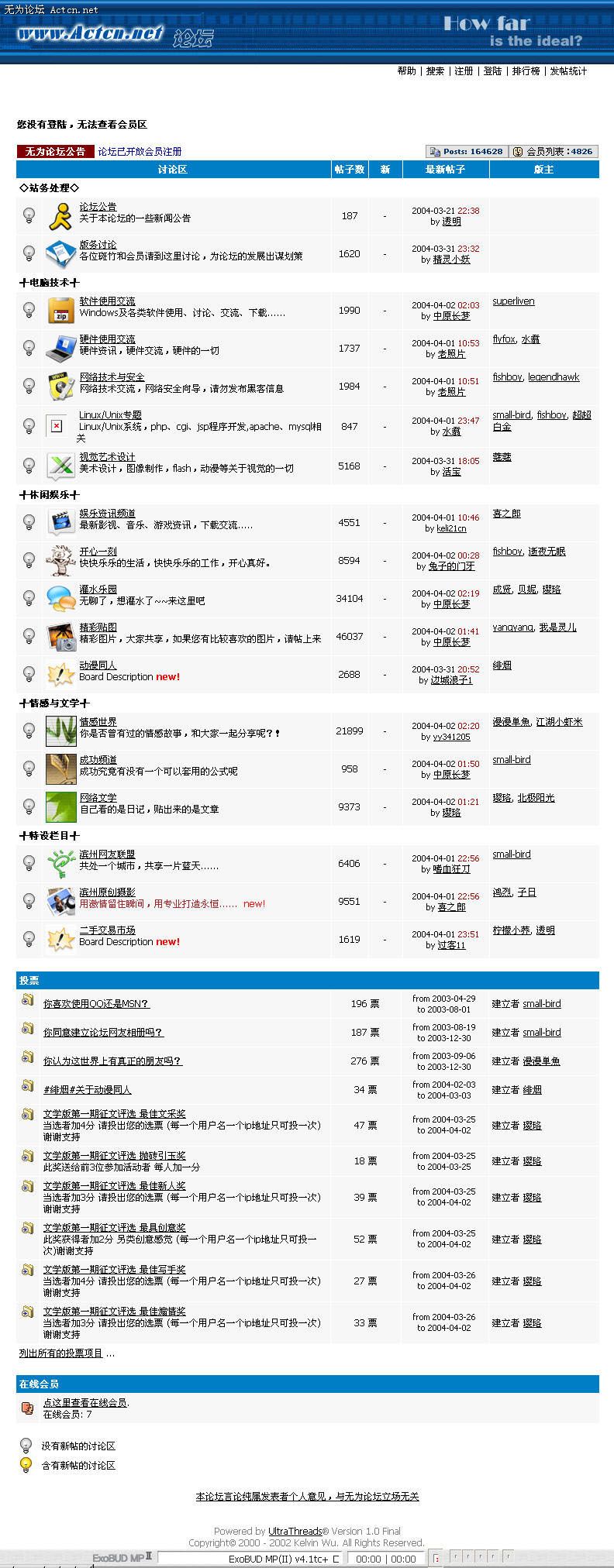The width and height of the screenshot is (614, 1568).
Task: Open the 帮助 help link
Action: [x=406, y=71]
